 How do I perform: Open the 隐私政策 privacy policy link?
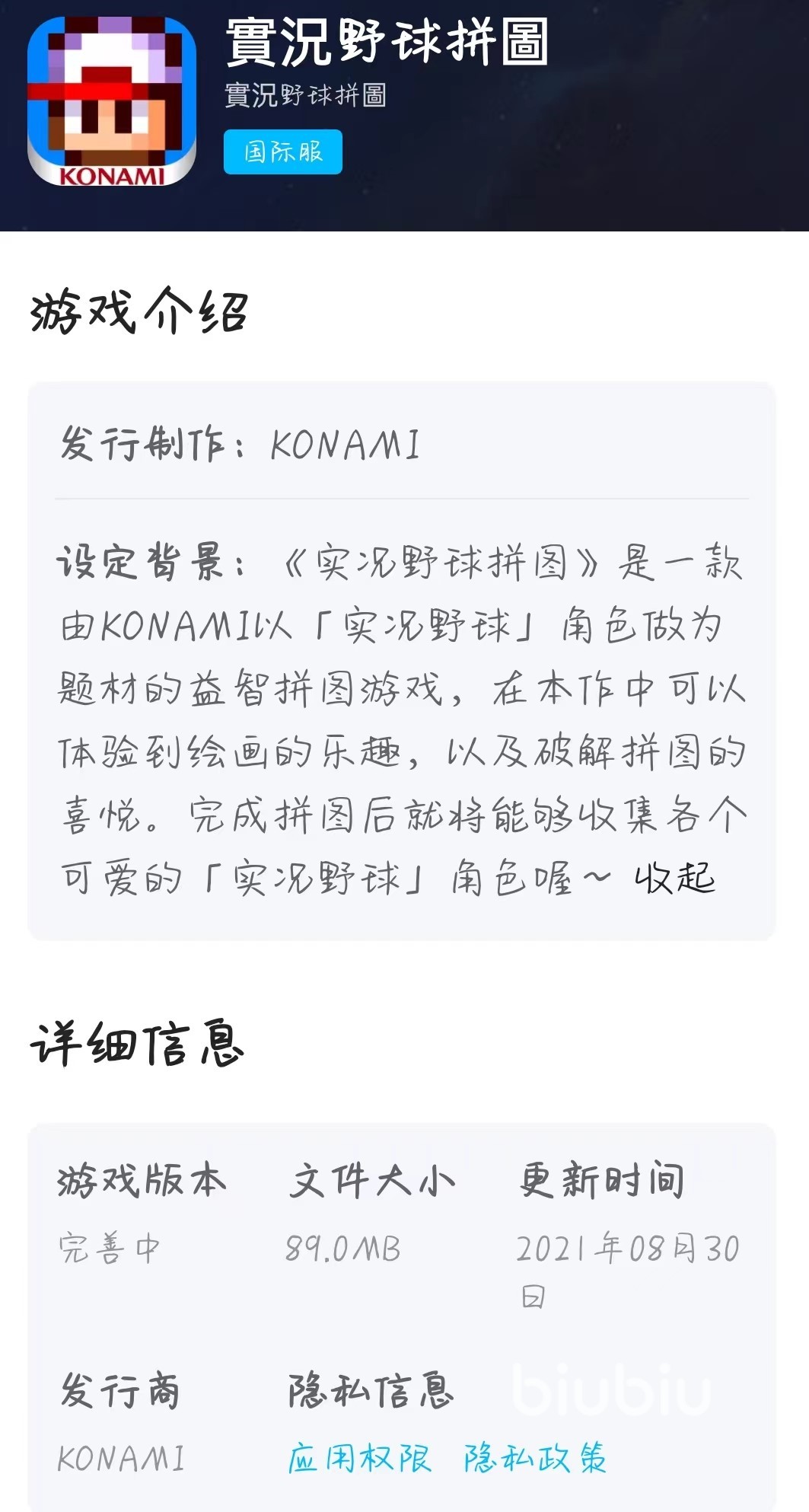pos(535,1458)
